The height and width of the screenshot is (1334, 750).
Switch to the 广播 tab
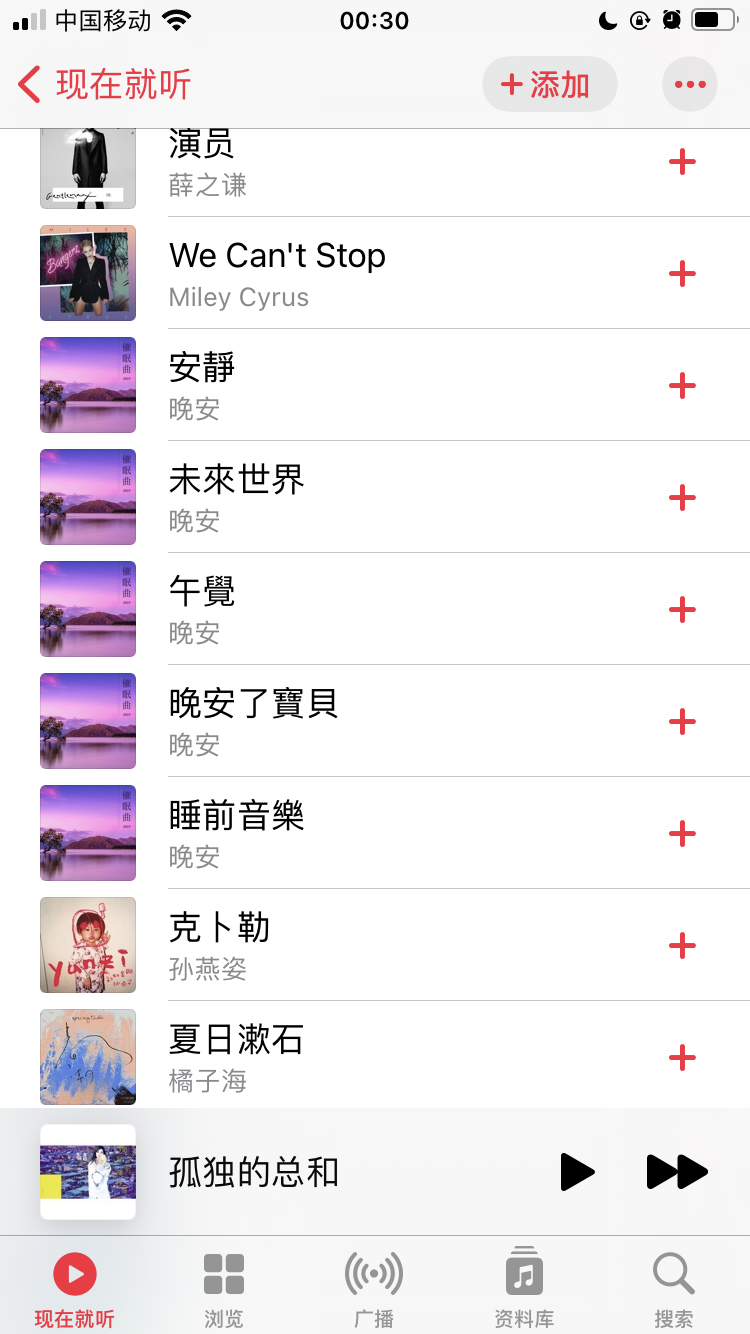374,1289
